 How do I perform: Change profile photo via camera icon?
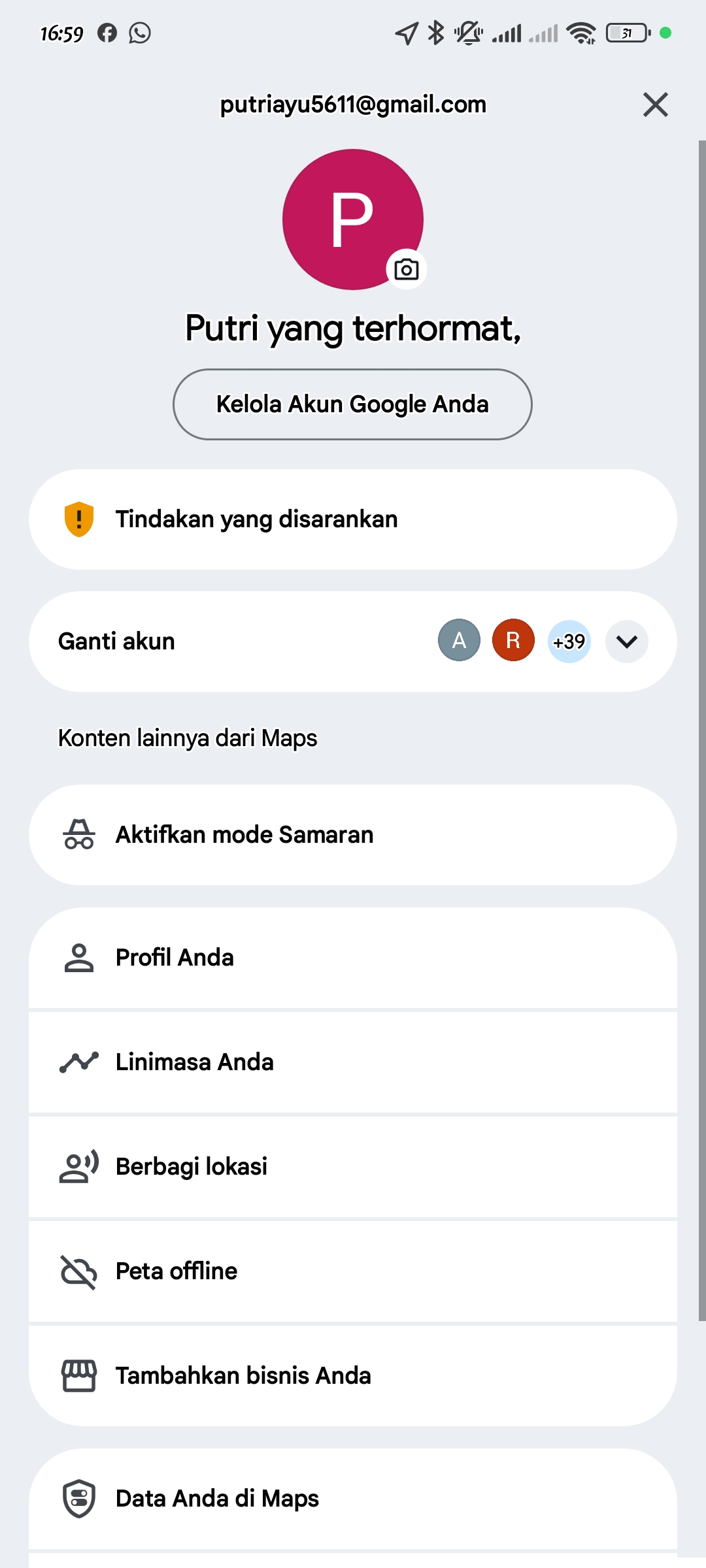pos(406,269)
